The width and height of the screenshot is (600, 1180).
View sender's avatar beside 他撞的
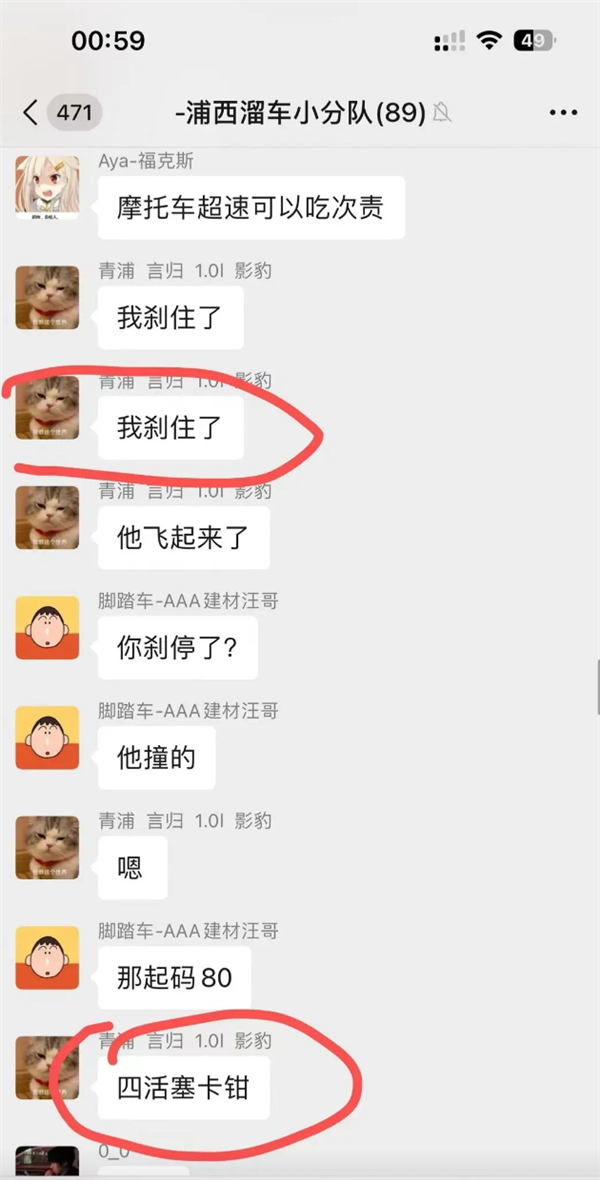[47, 737]
